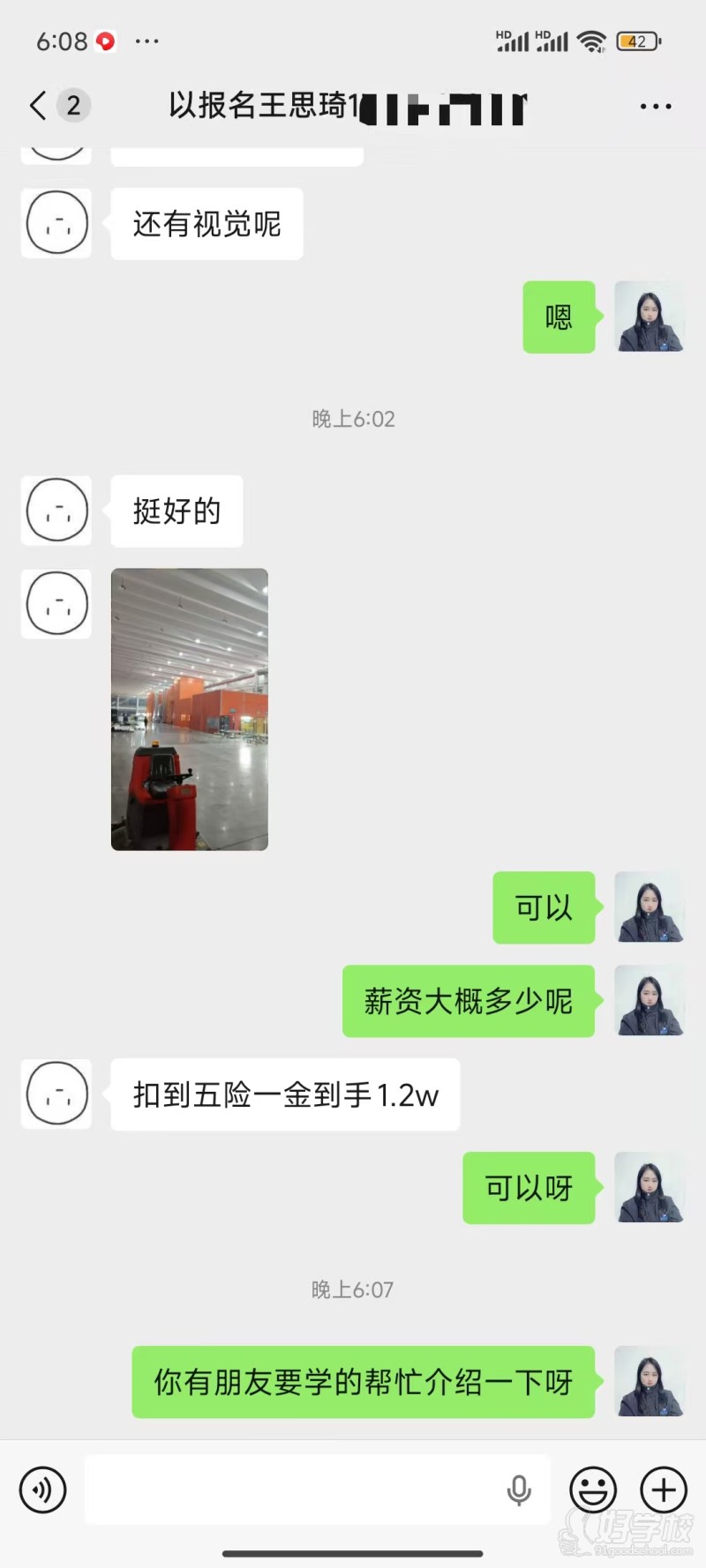The height and width of the screenshot is (1568, 706).
Task: Open the emoji picker panel
Action: (592, 1490)
